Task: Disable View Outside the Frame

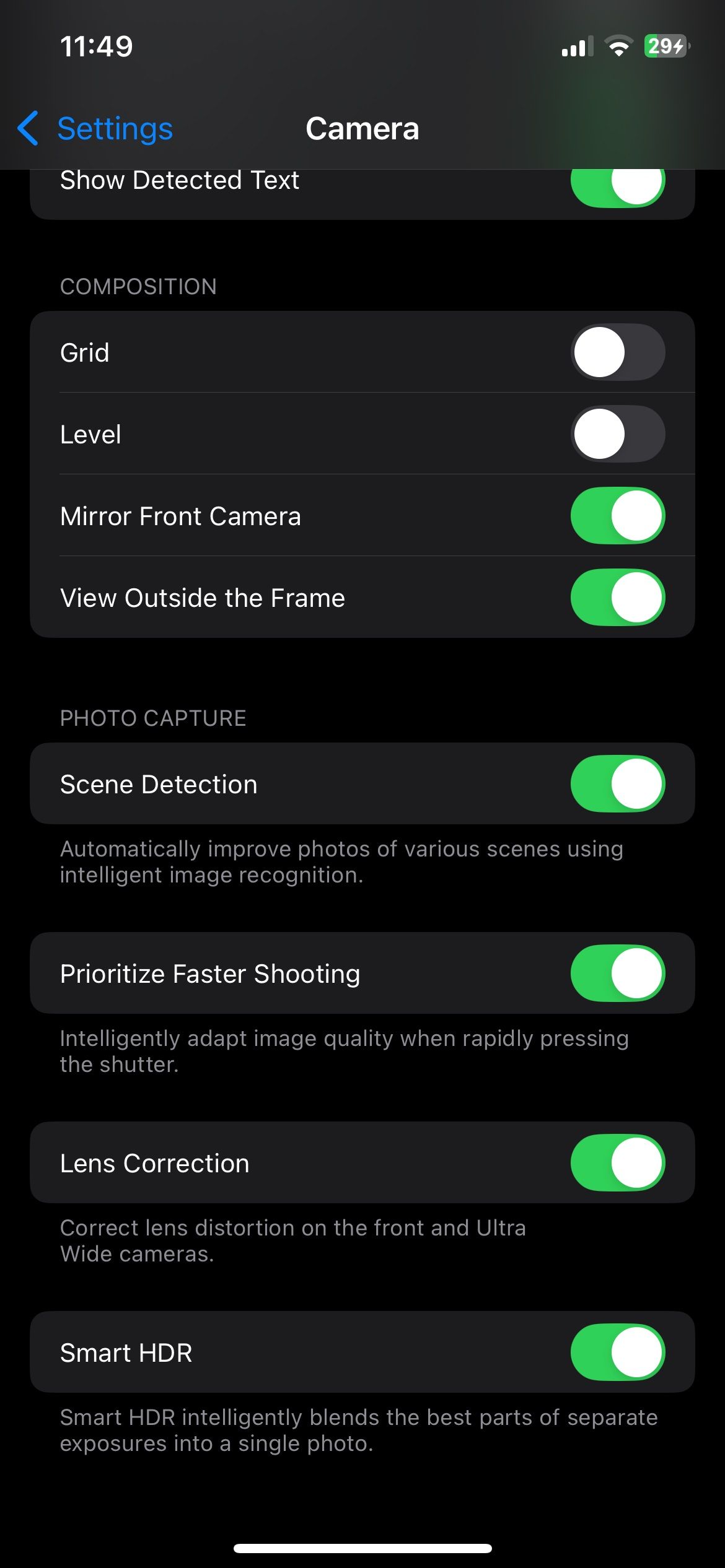Action: 618,597
